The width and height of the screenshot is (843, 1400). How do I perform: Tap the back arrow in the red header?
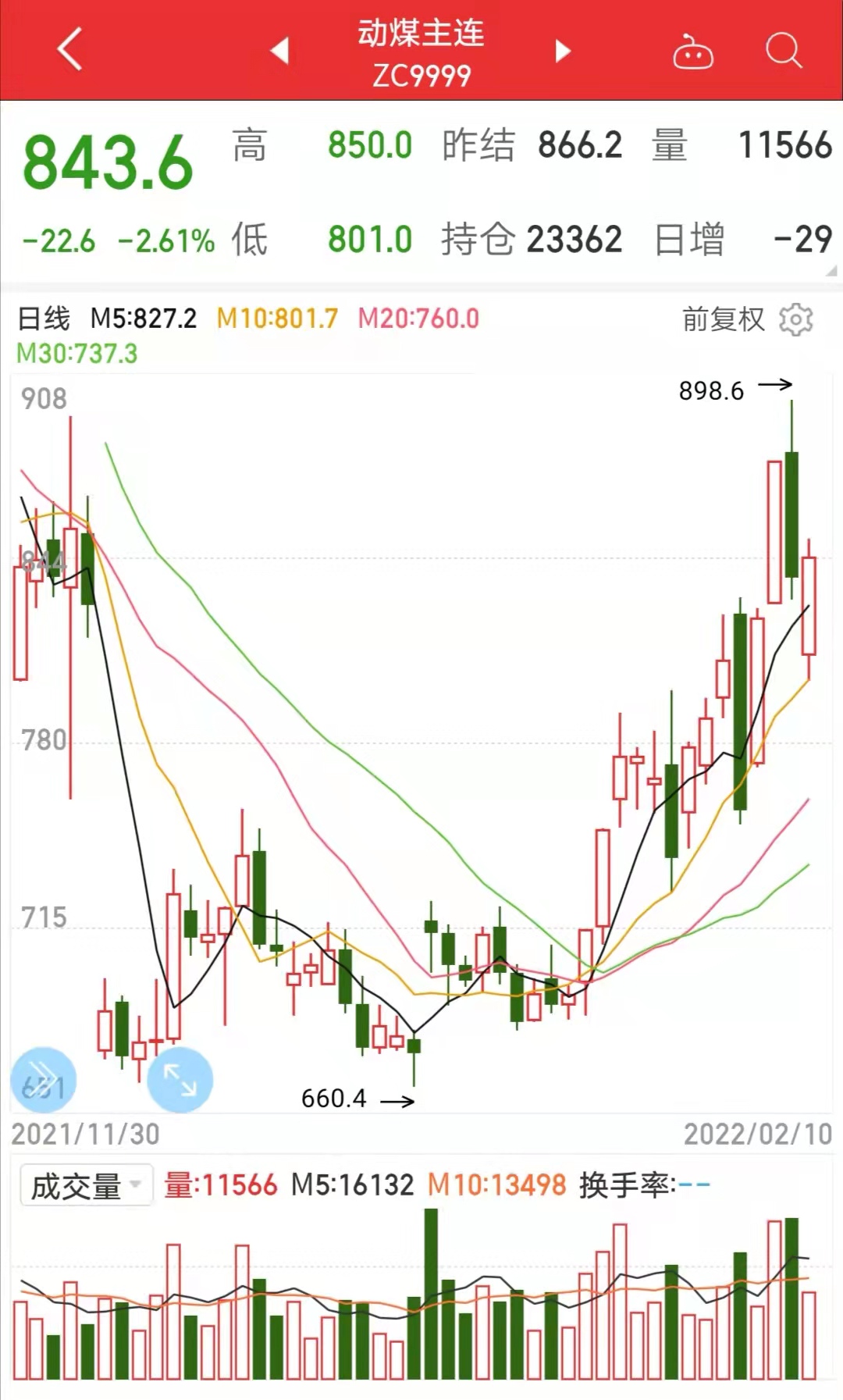tap(69, 50)
